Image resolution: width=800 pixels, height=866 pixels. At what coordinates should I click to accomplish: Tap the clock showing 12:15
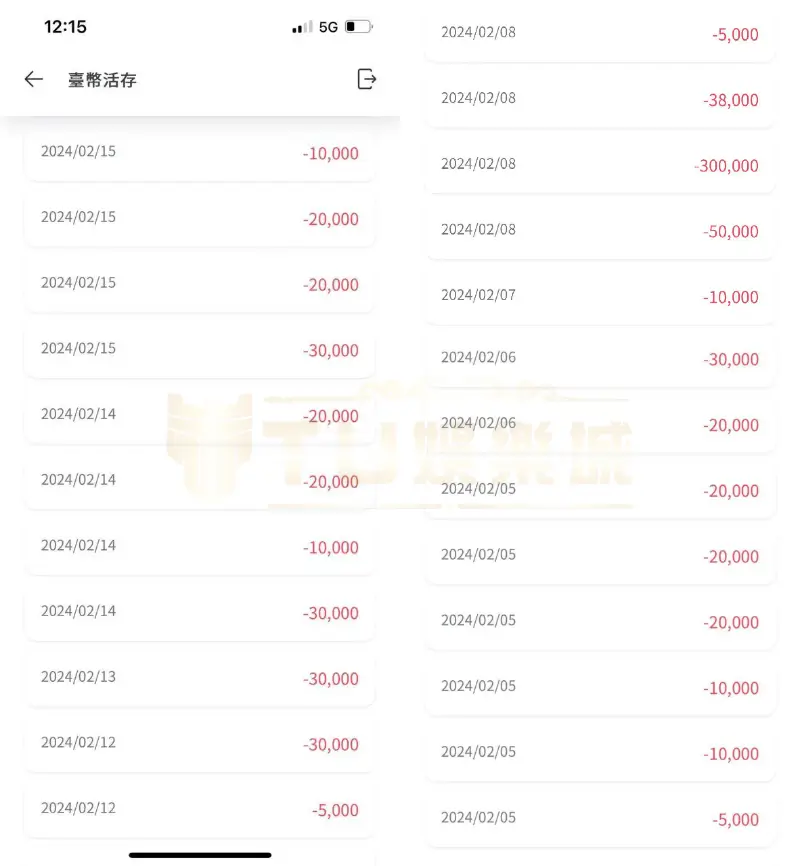pyautogui.click(x=65, y=27)
